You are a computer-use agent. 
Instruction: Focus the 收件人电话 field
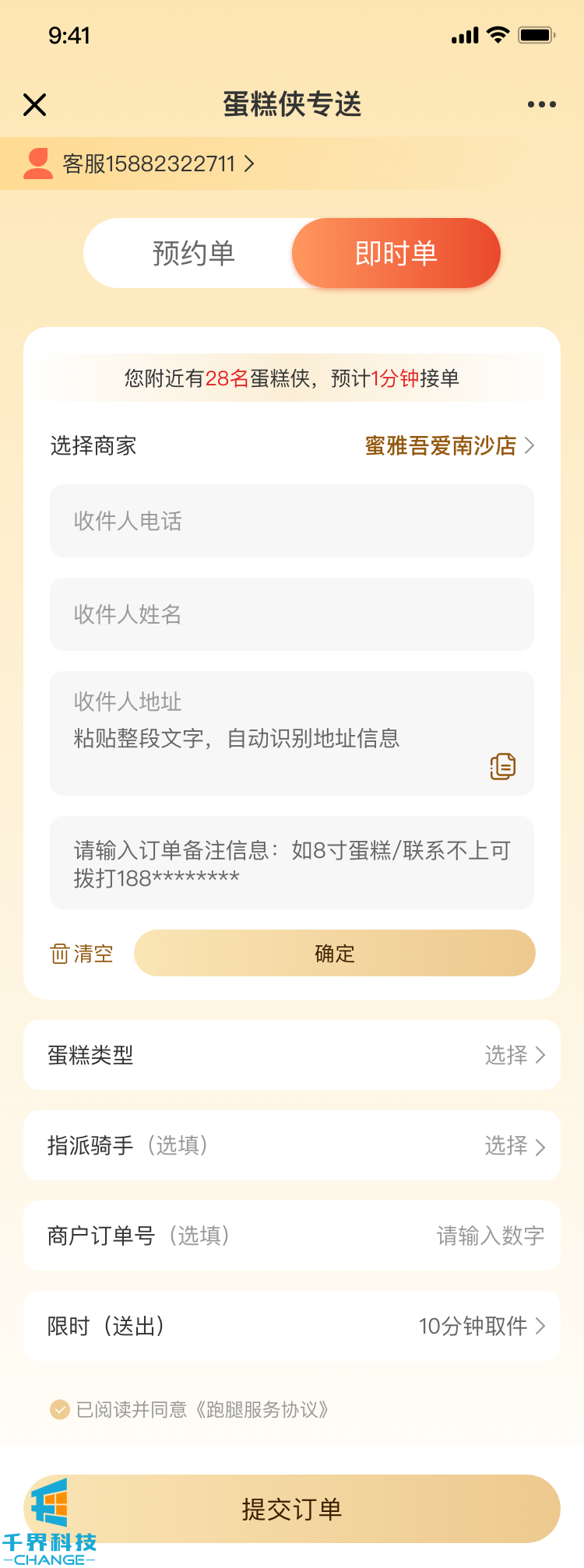point(292,521)
